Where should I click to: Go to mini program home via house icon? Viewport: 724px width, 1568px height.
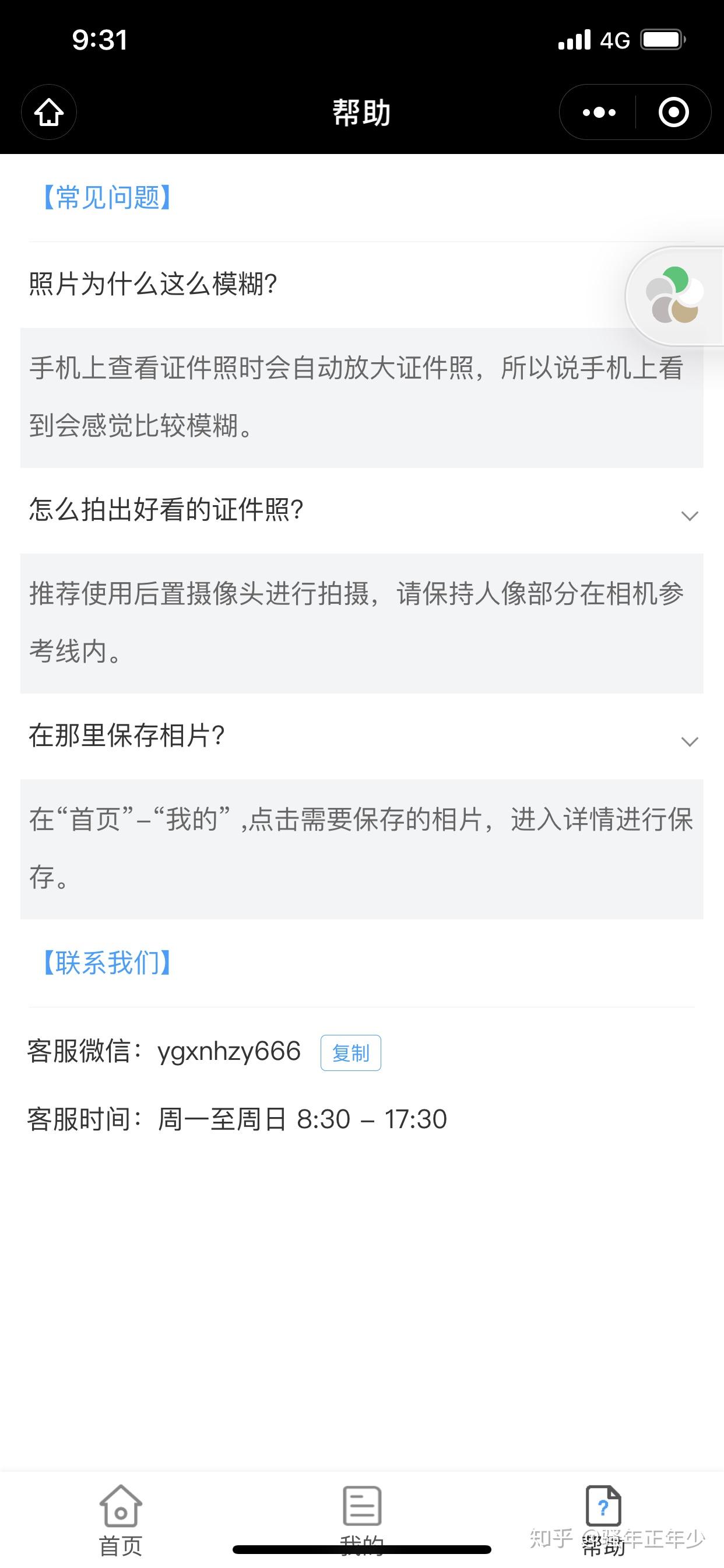click(48, 113)
